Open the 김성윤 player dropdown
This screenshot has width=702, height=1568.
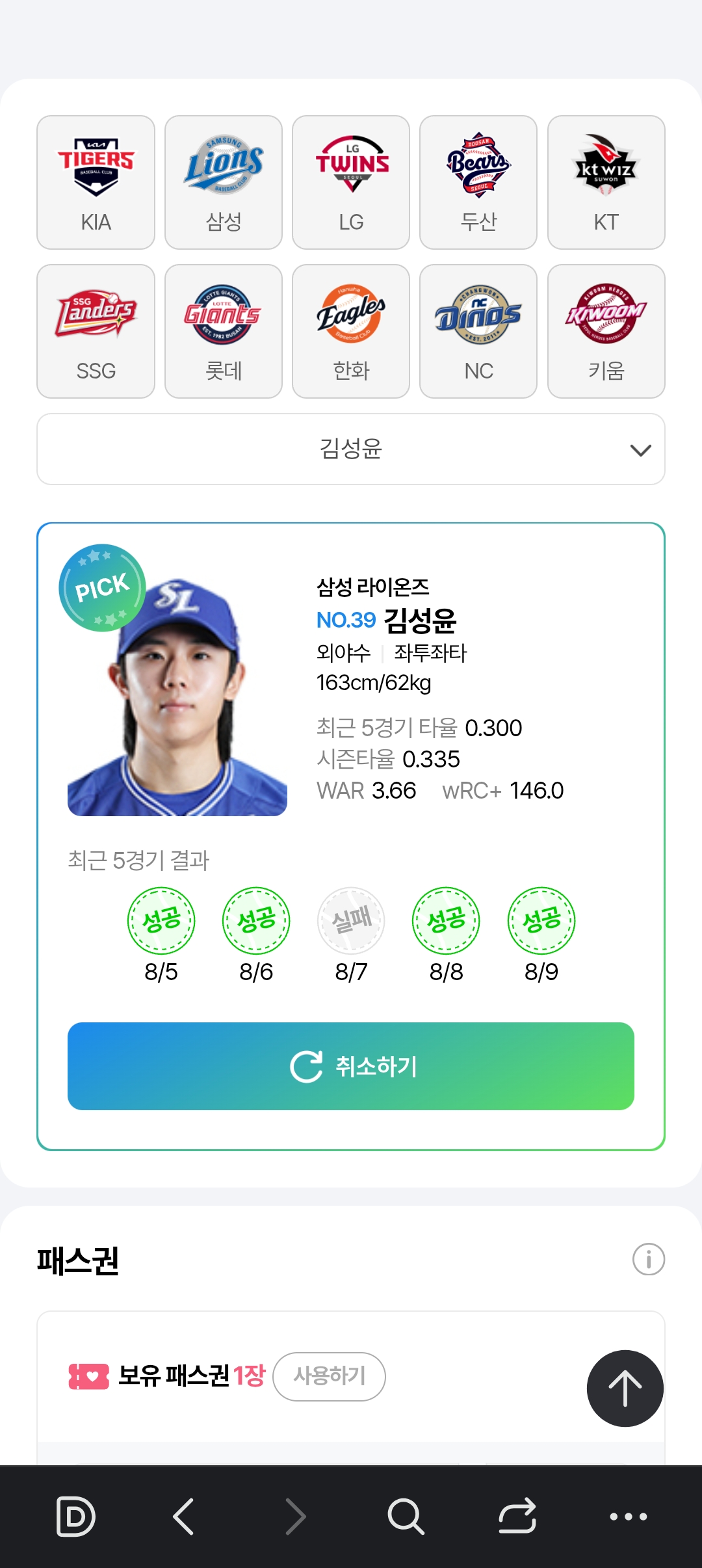[x=351, y=449]
